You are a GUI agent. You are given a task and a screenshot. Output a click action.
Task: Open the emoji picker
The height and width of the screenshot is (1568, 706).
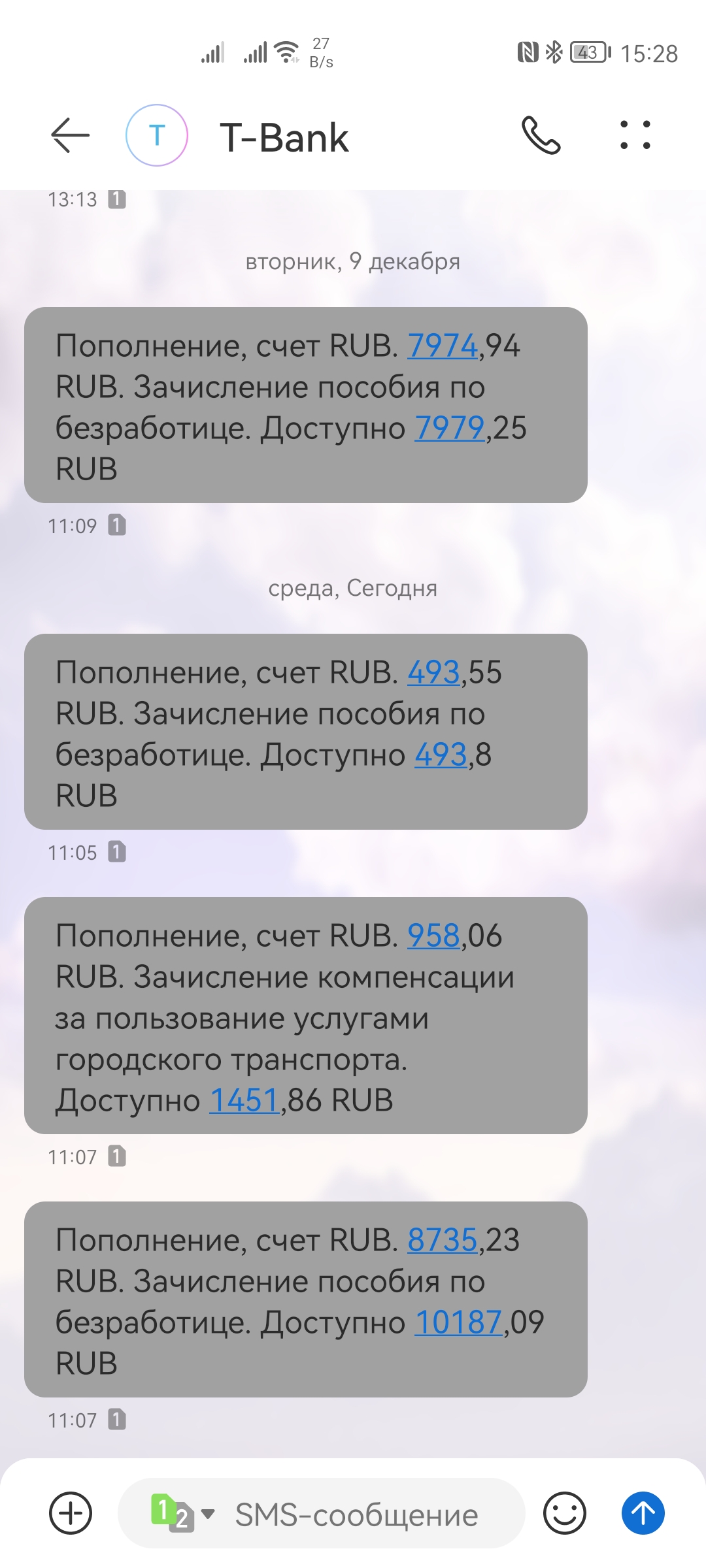coord(564,1513)
